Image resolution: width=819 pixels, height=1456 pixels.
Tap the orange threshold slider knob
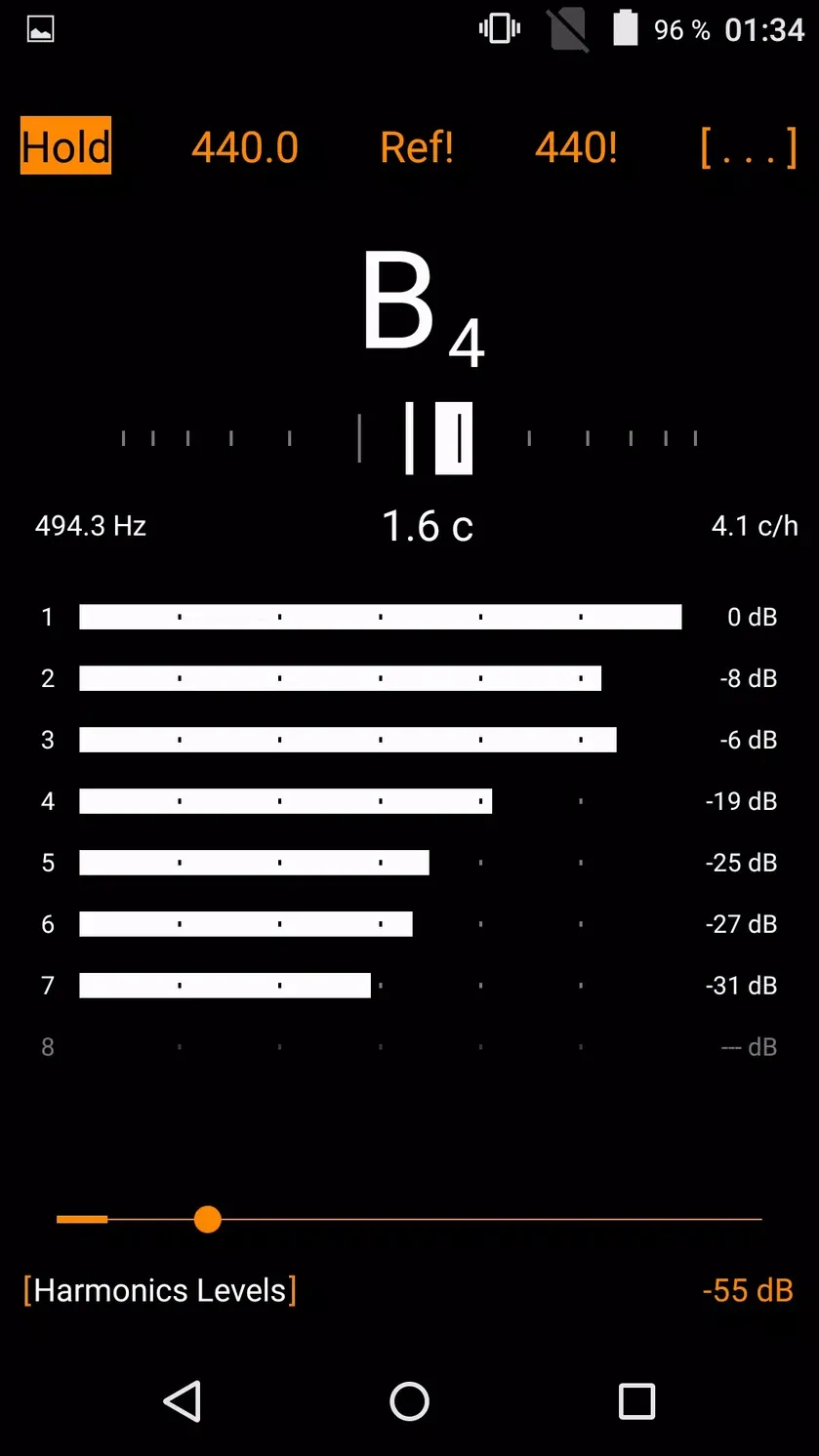(208, 1219)
